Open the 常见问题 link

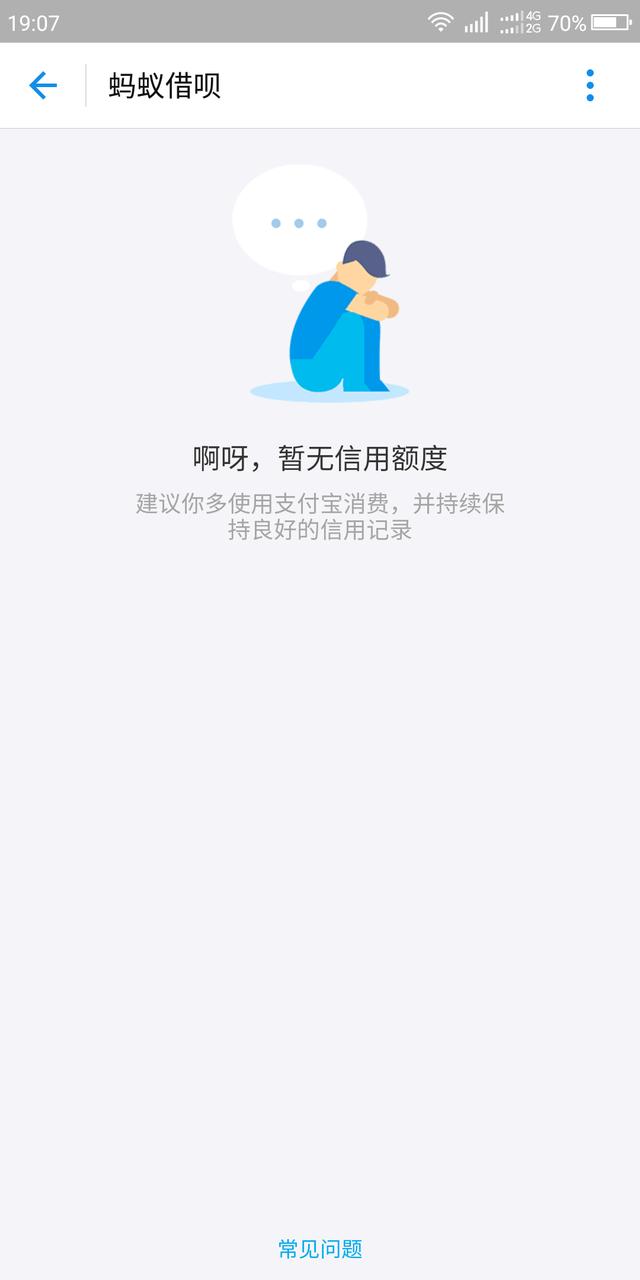pos(320,1248)
